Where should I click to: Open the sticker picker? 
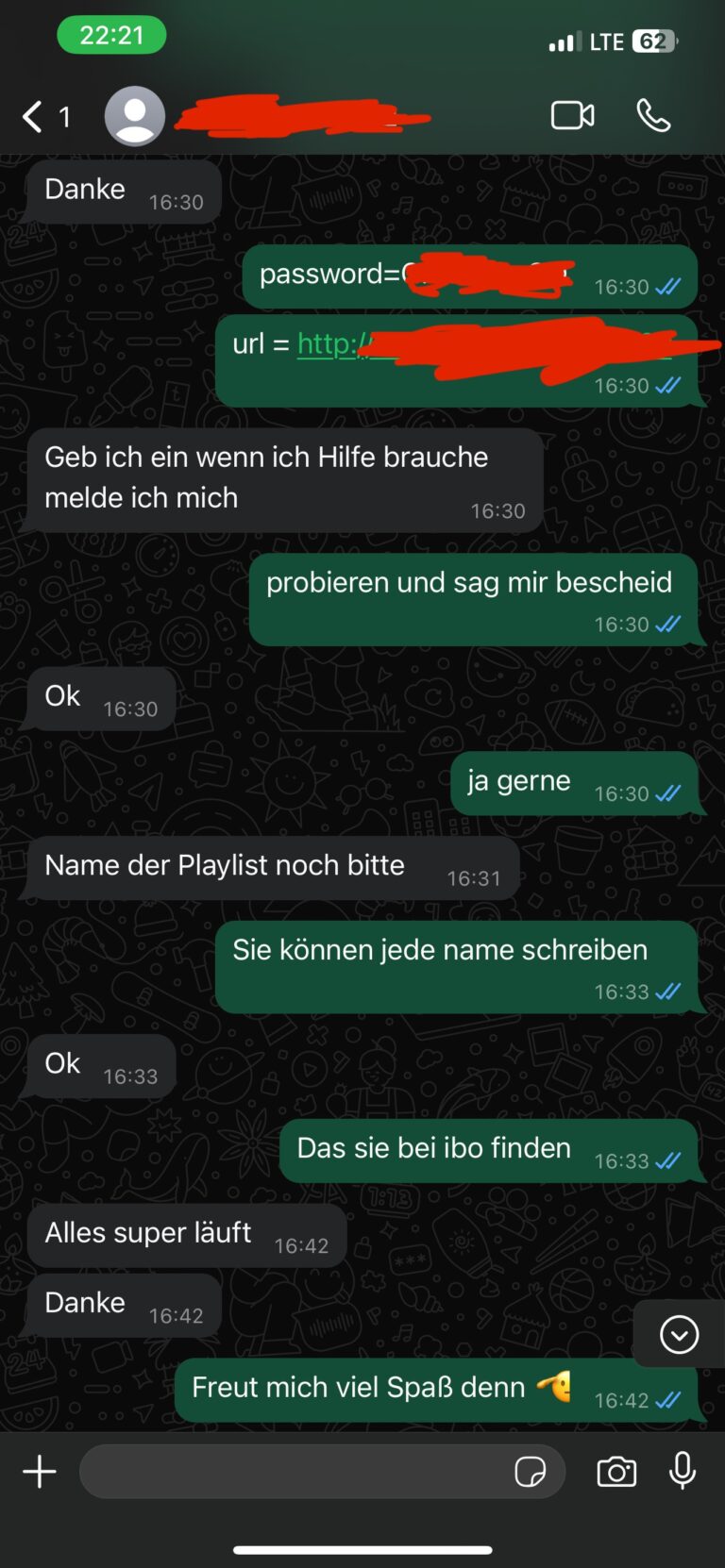(530, 1471)
